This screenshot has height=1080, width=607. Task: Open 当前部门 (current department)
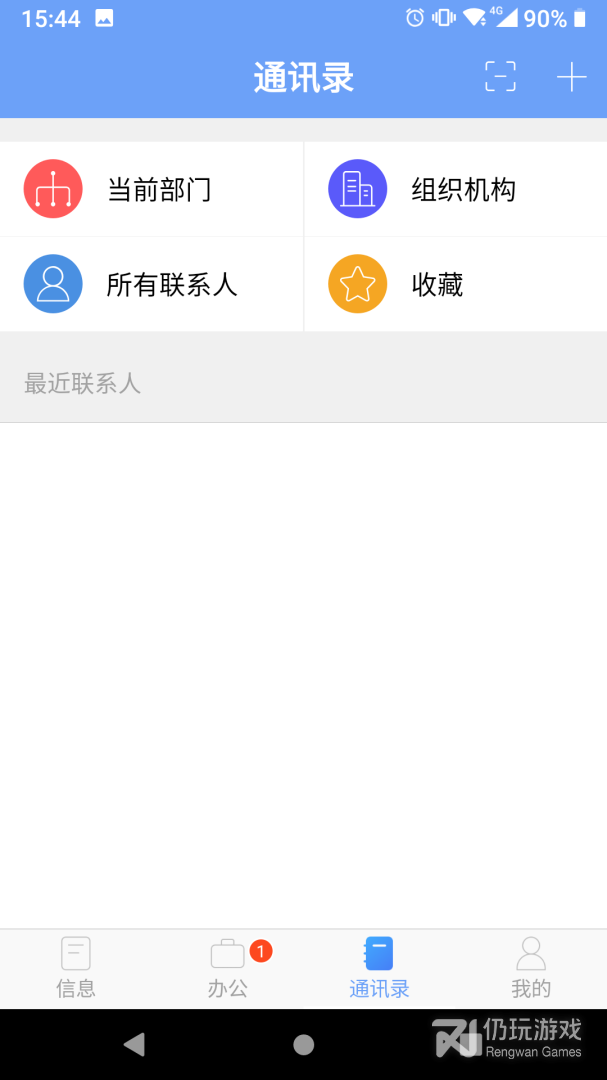click(151, 189)
